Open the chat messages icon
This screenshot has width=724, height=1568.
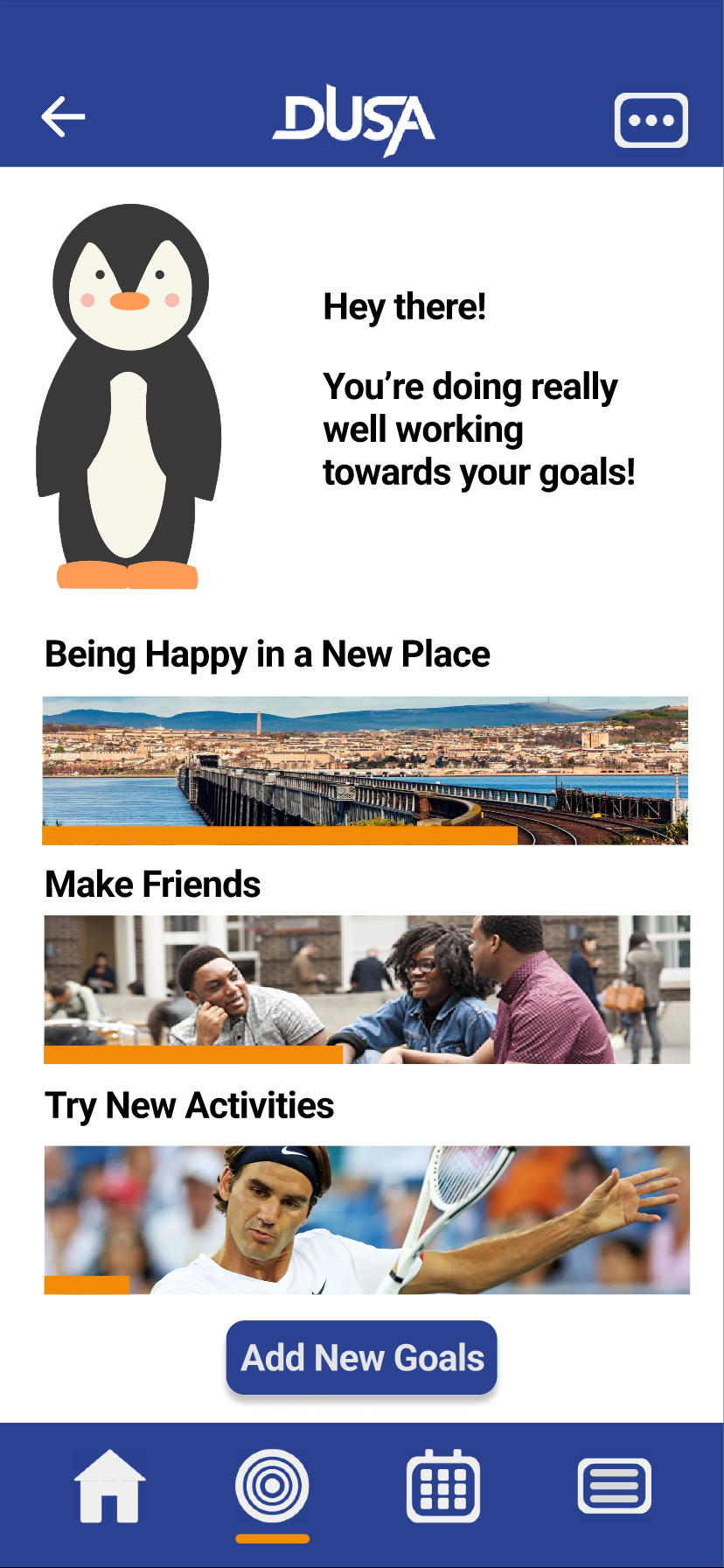[651, 120]
